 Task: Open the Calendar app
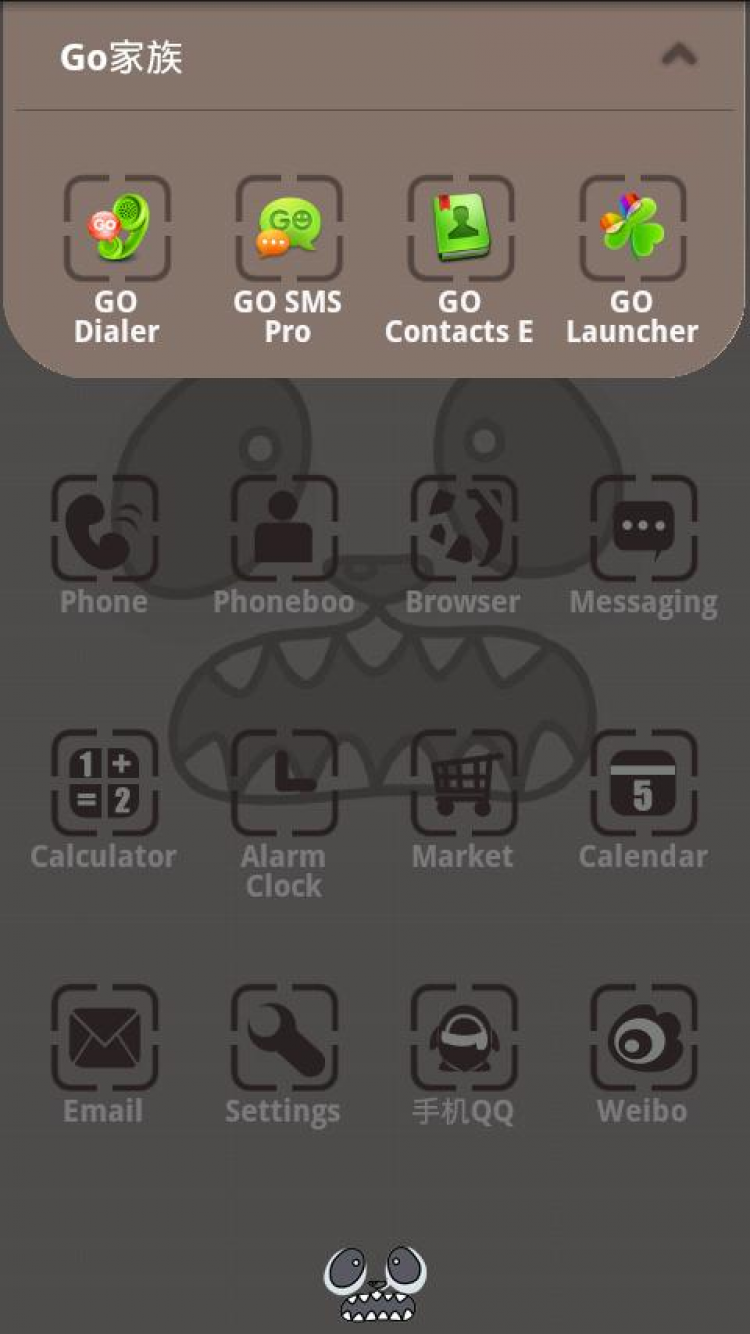[x=643, y=783]
